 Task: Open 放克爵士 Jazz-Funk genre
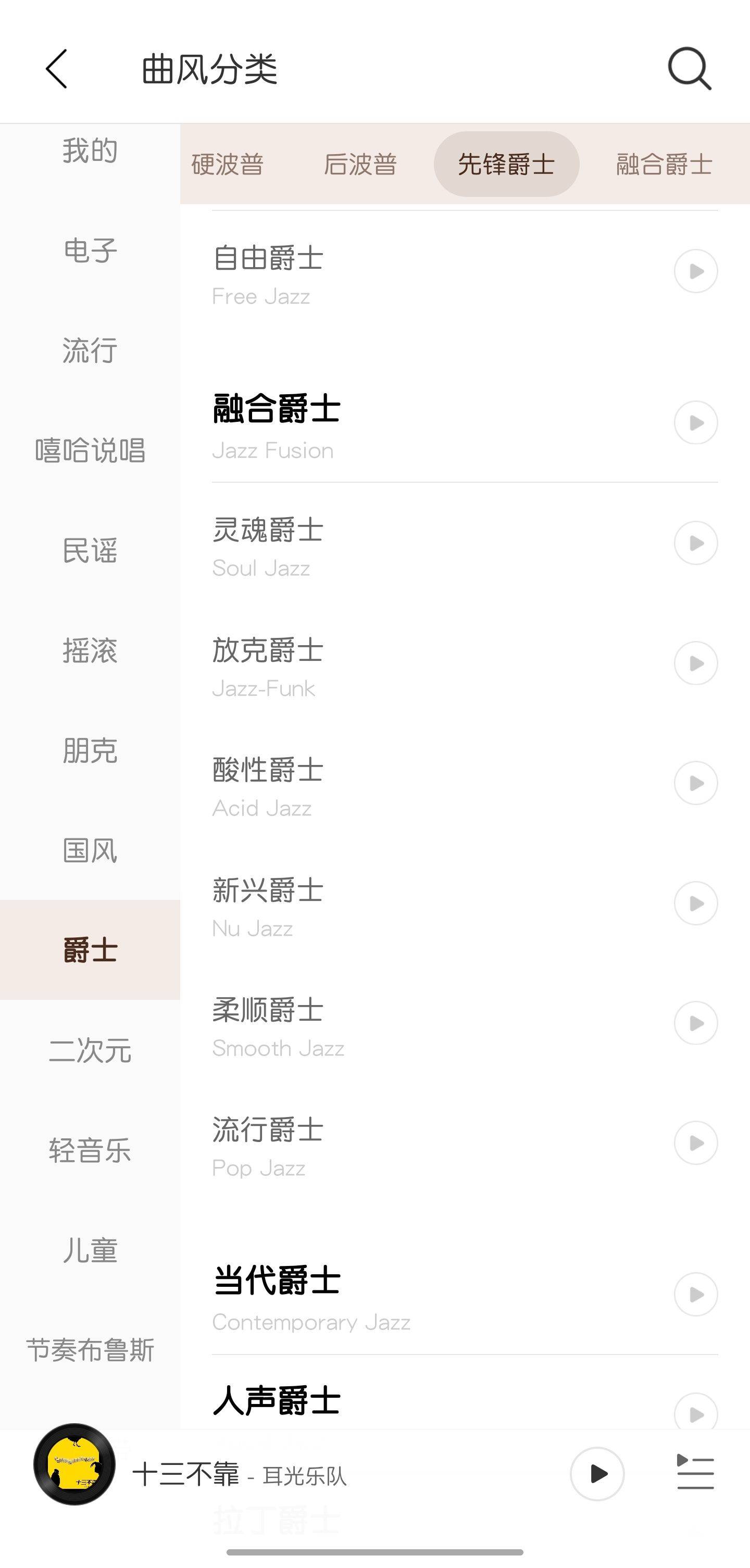pyautogui.click(x=268, y=663)
